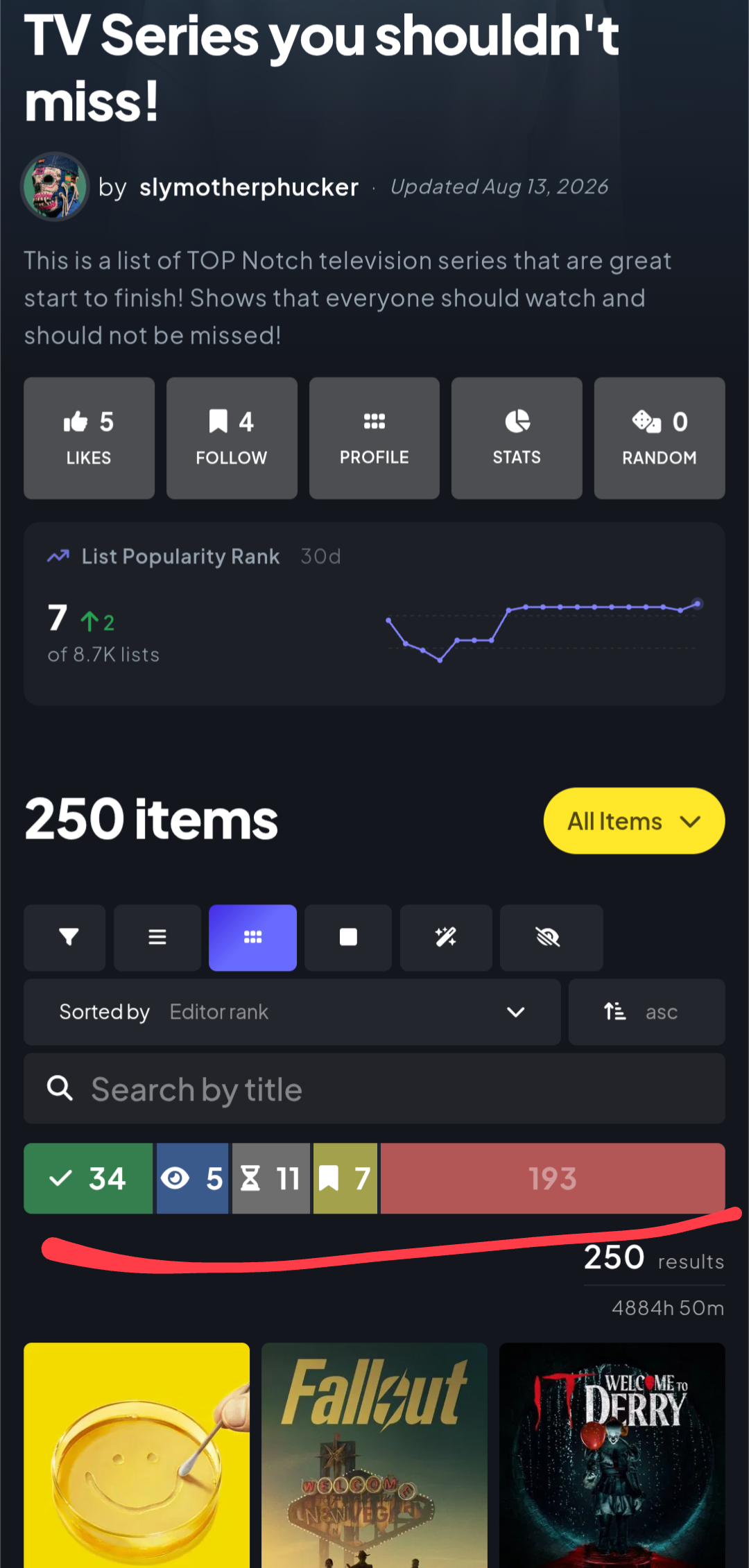Image resolution: width=749 pixels, height=1568 pixels.
Task: Expand the All Items dropdown
Action: (x=635, y=820)
